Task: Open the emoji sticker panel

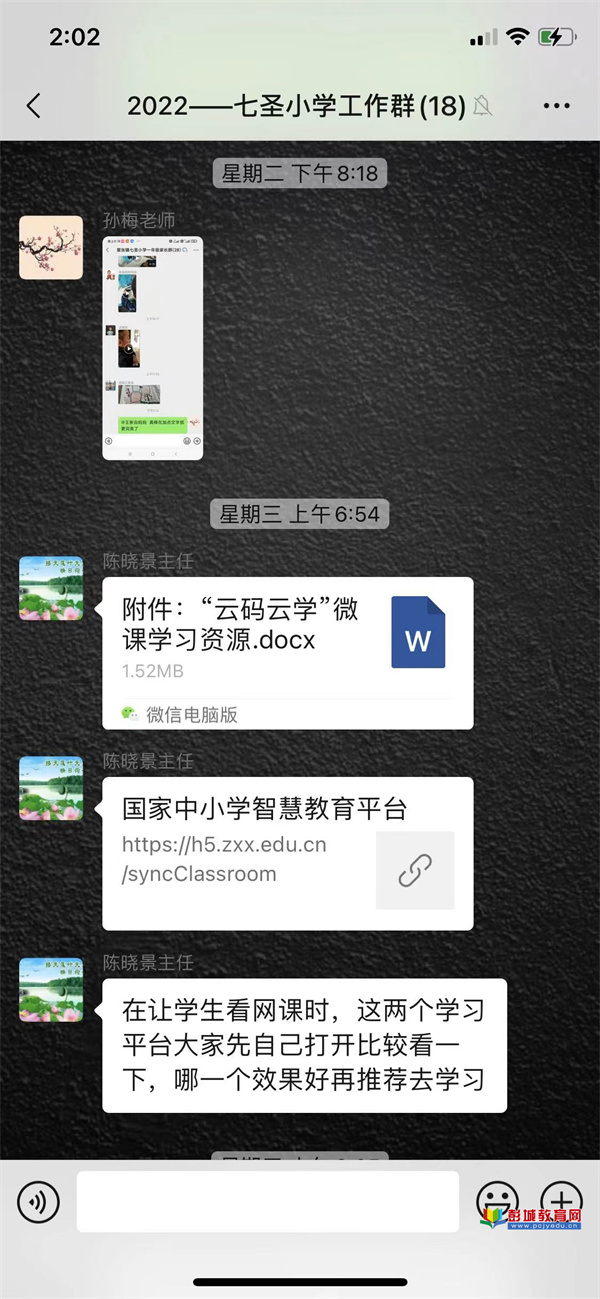Action: [497, 1201]
